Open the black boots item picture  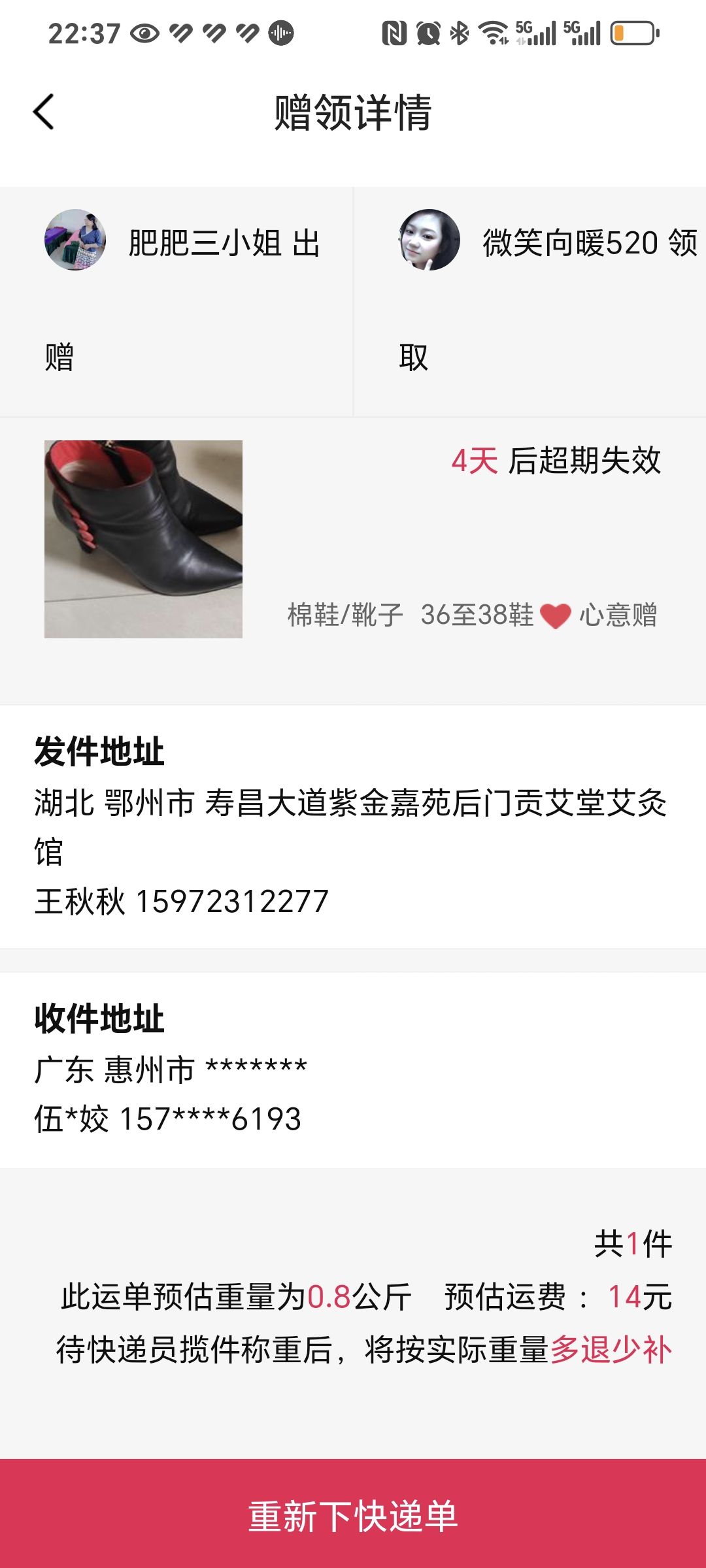(x=143, y=539)
